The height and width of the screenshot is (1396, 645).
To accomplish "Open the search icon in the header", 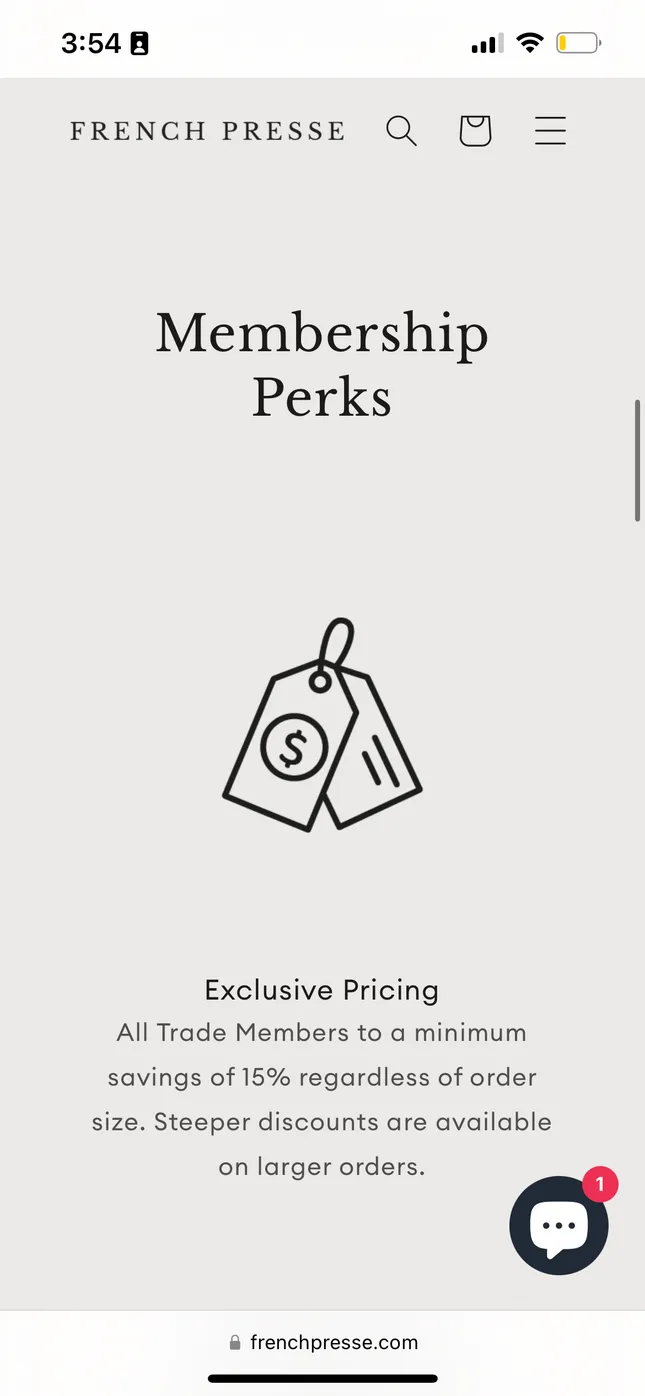I will pos(401,131).
